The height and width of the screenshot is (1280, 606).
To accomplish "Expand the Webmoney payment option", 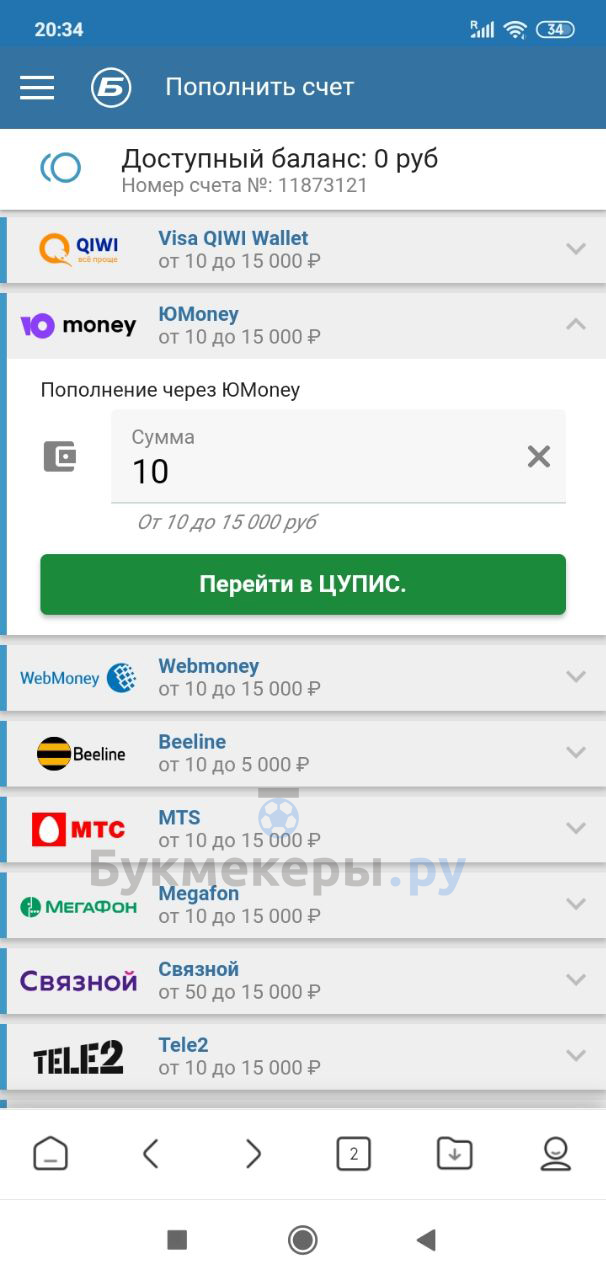I will coord(575,677).
